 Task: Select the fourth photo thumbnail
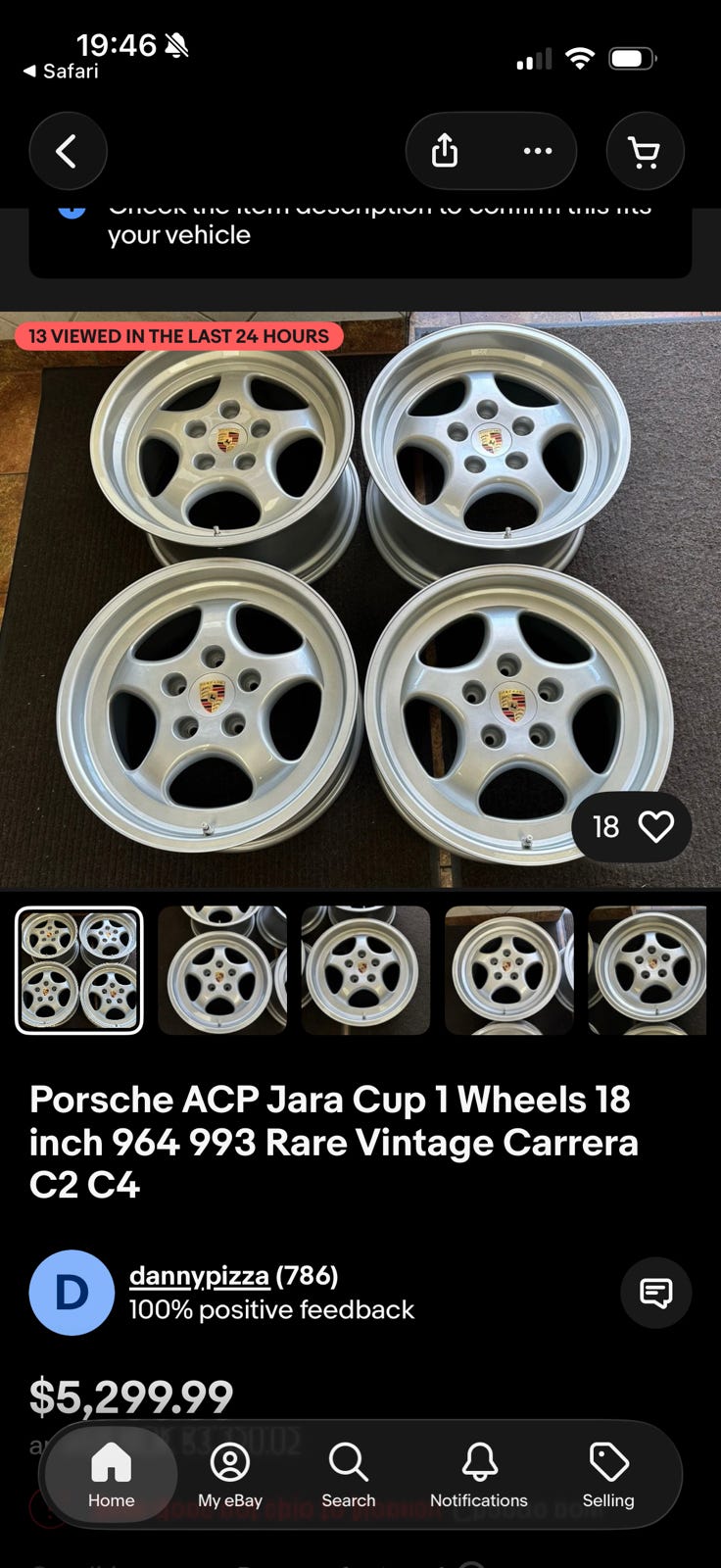508,970
